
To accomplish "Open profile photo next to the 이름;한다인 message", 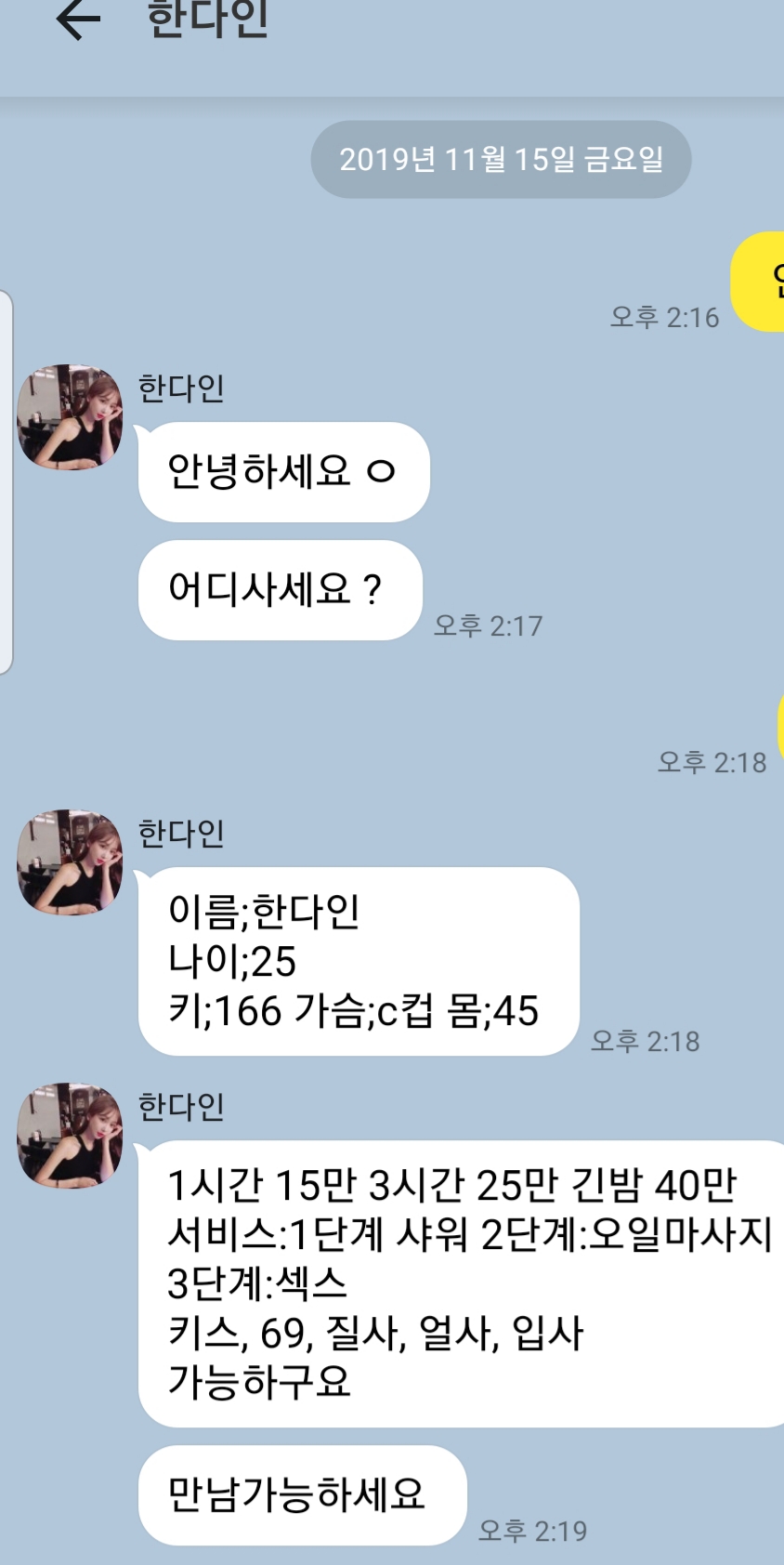I will click(71, 862).
